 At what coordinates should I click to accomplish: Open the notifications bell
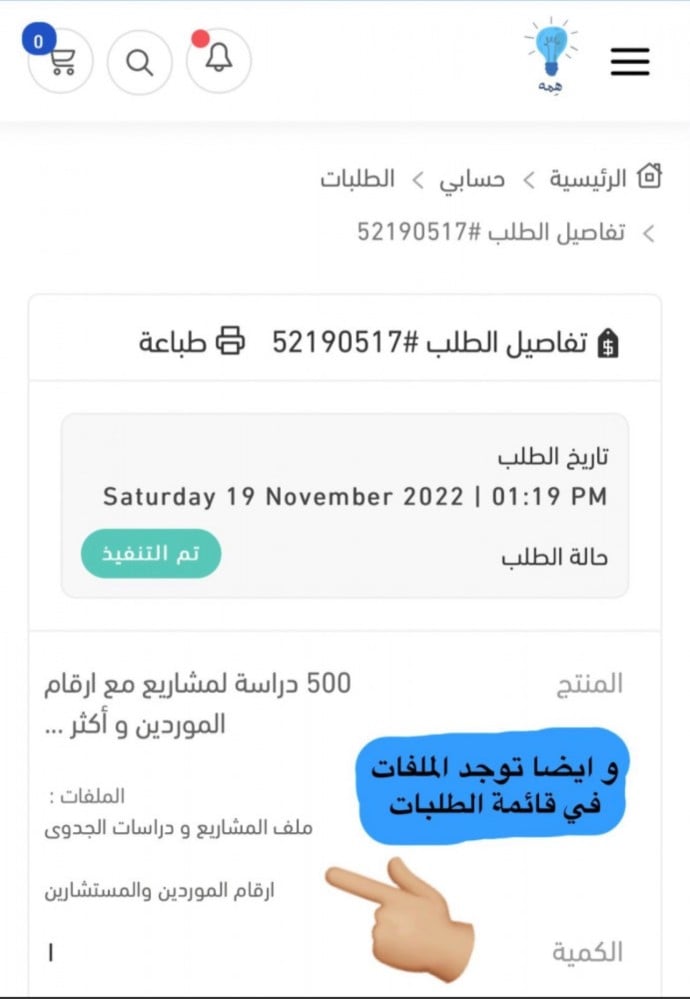coord(219,61)
